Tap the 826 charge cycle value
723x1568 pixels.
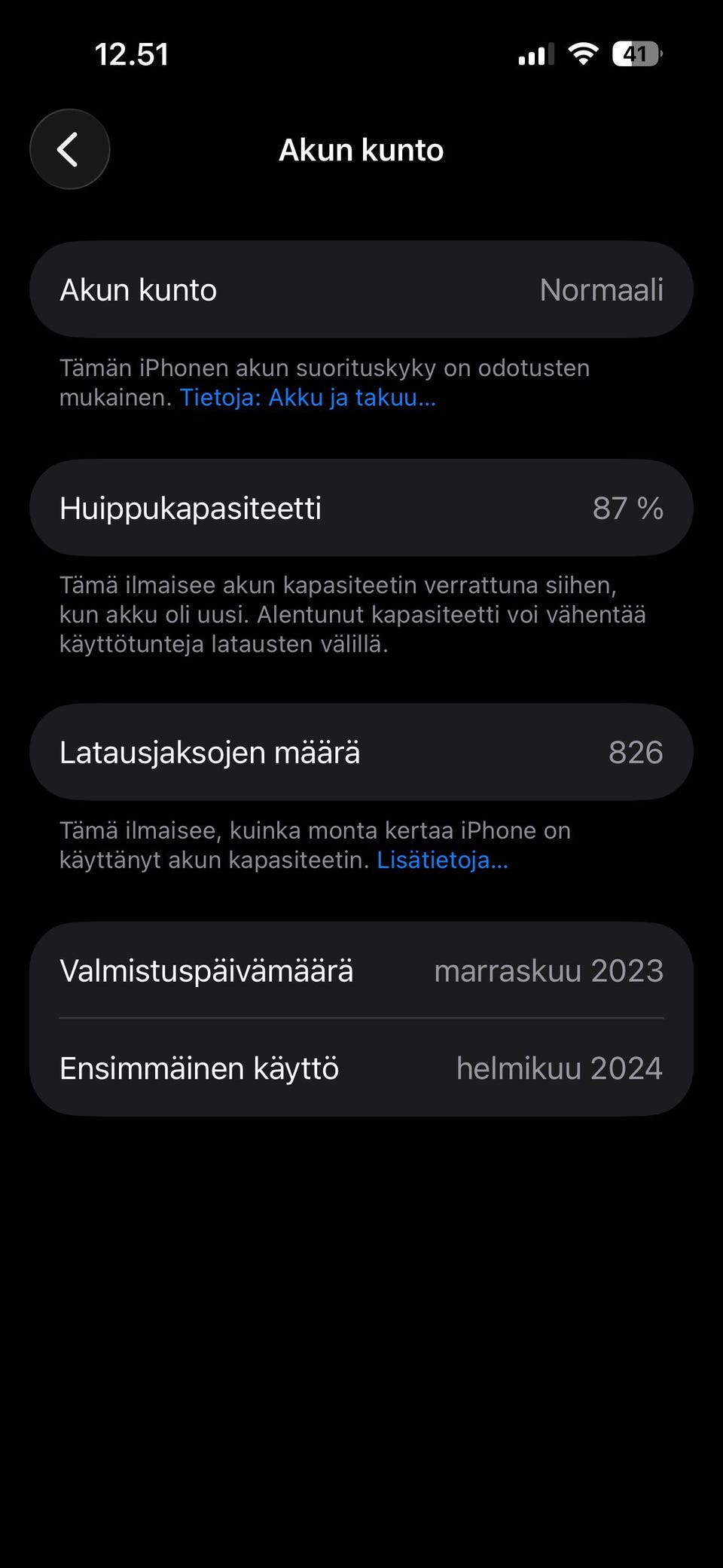pyautogui.click(x=636, y=751)
